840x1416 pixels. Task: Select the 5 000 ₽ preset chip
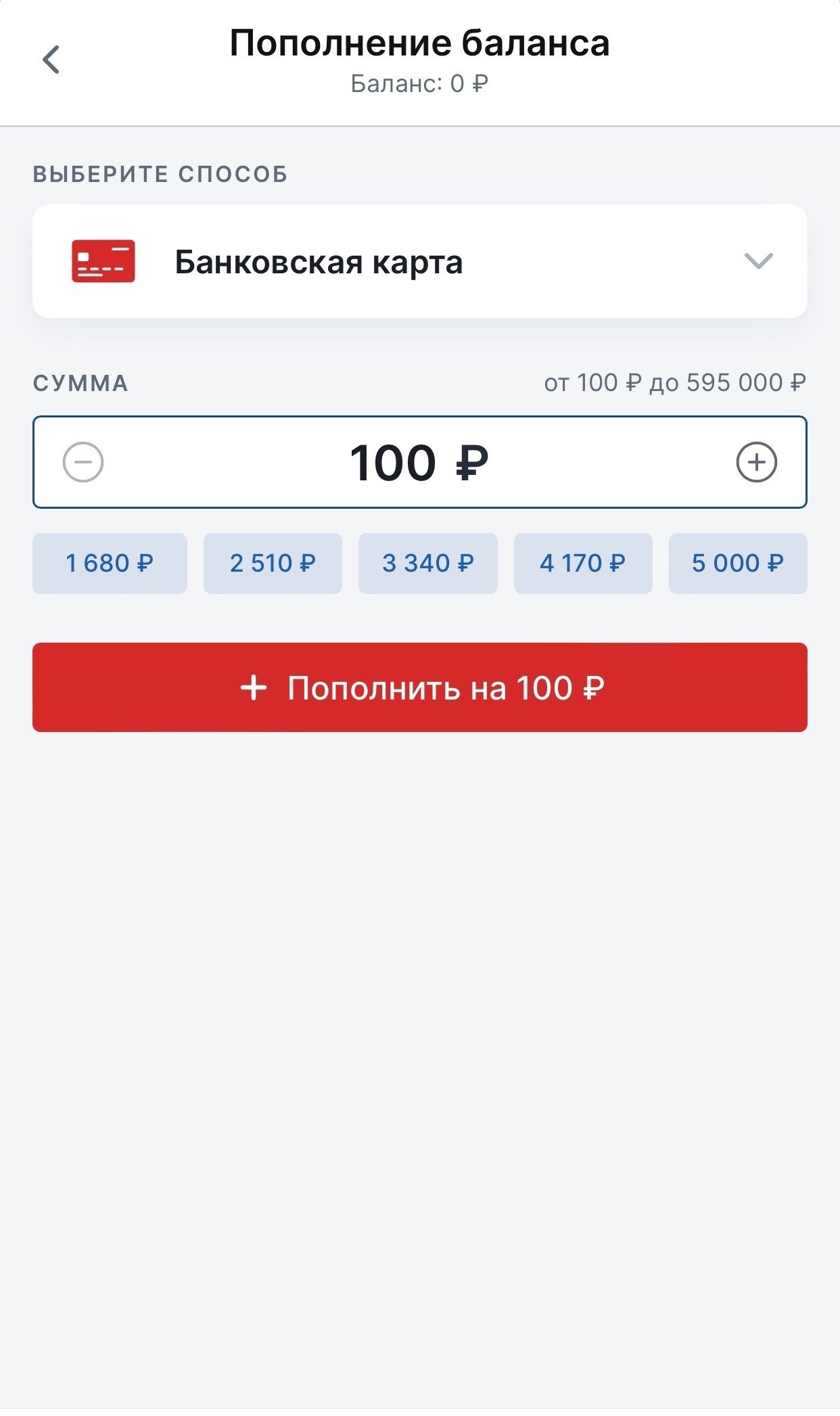[x=737, y=564]
